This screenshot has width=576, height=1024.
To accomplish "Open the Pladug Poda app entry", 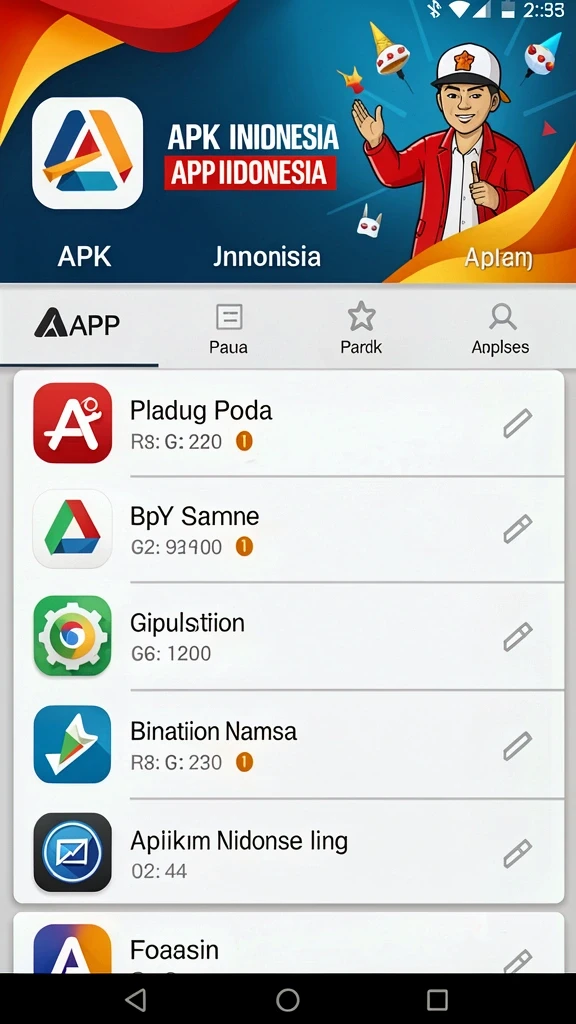I will (x=289, y=423).
